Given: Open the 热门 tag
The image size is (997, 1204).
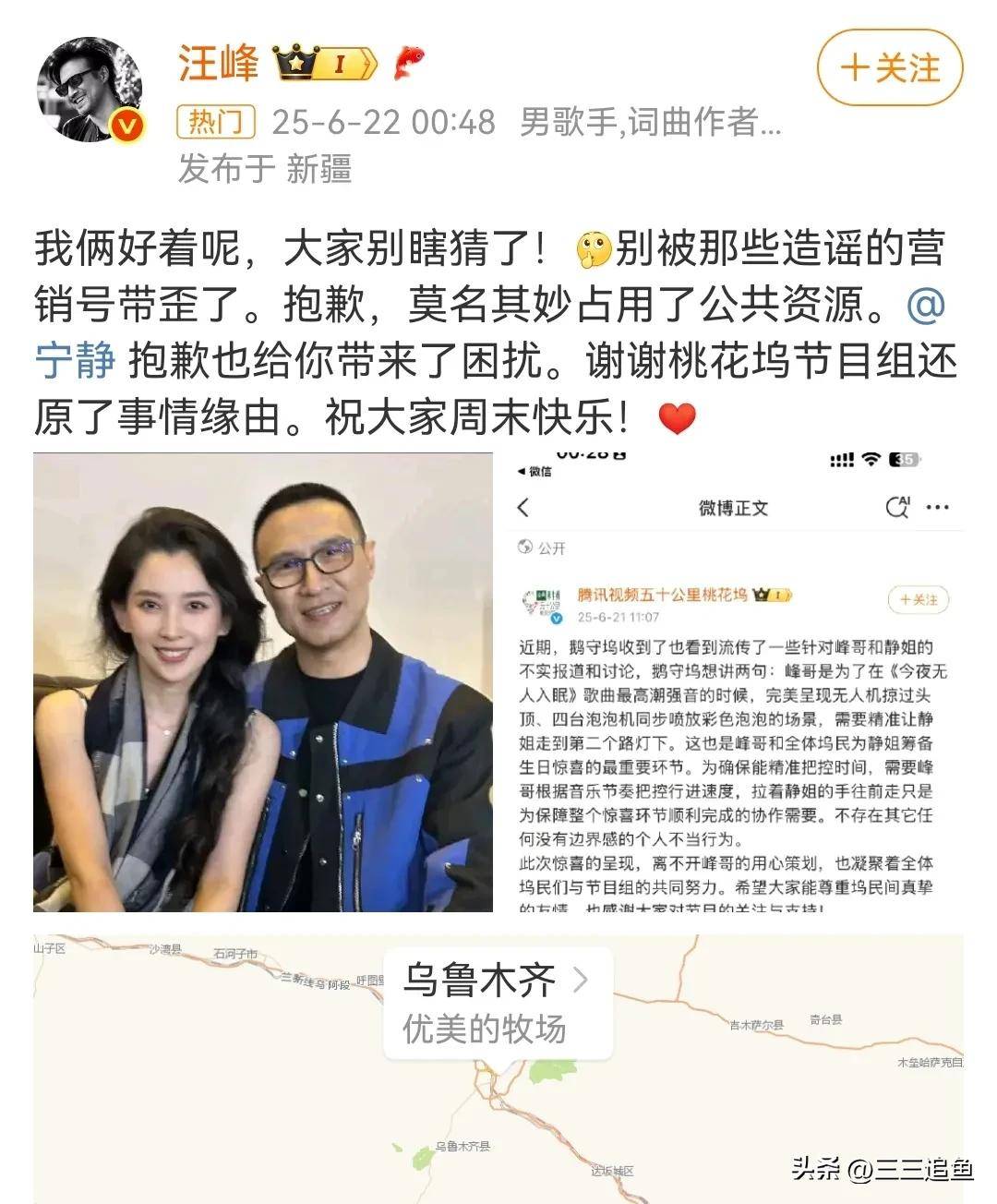Looking at the screenshot, I should (x=215, y=121).
